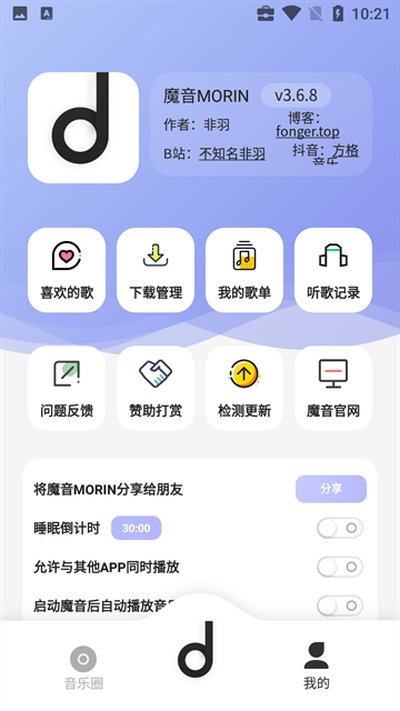Viewport: 400px width, 711px height.
Task: Tap the center music note tab
Action: pos(196,649)
